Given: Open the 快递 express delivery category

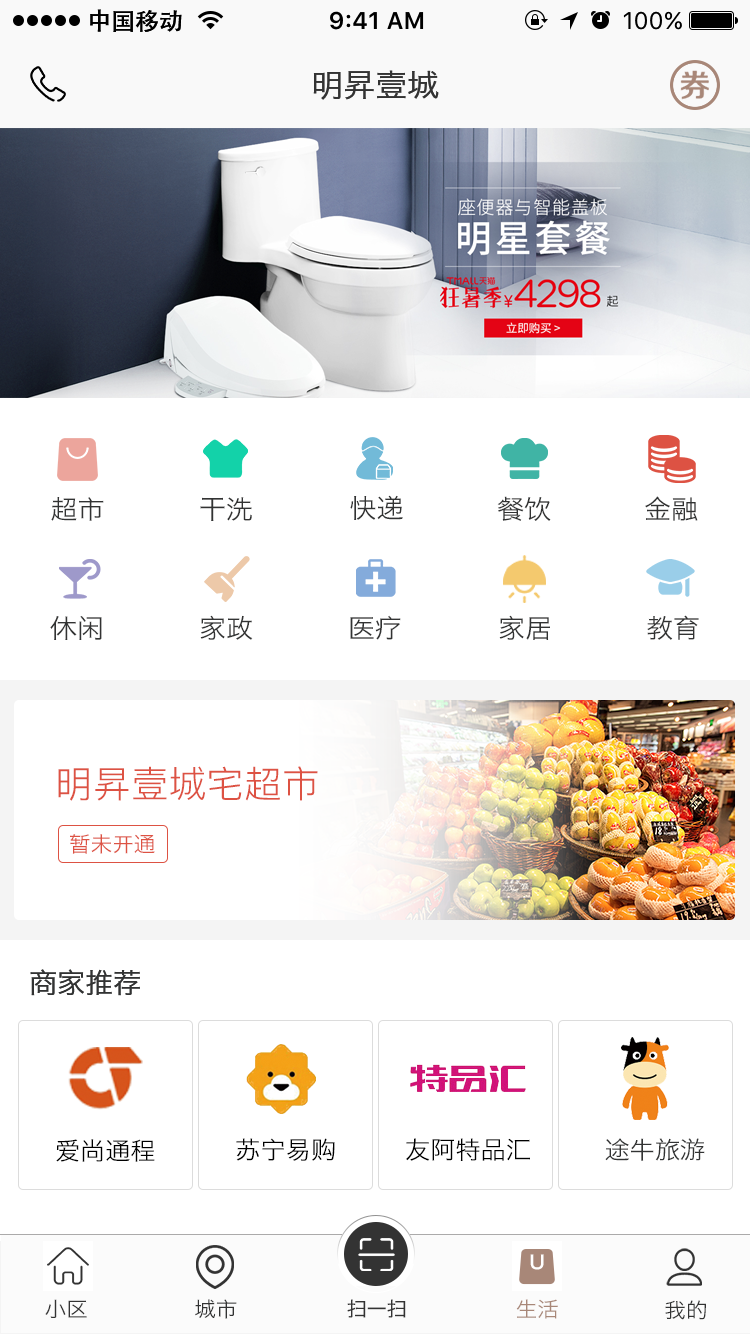Looking at the screenshot, I should pyautogui.click(x=376, y=480).
